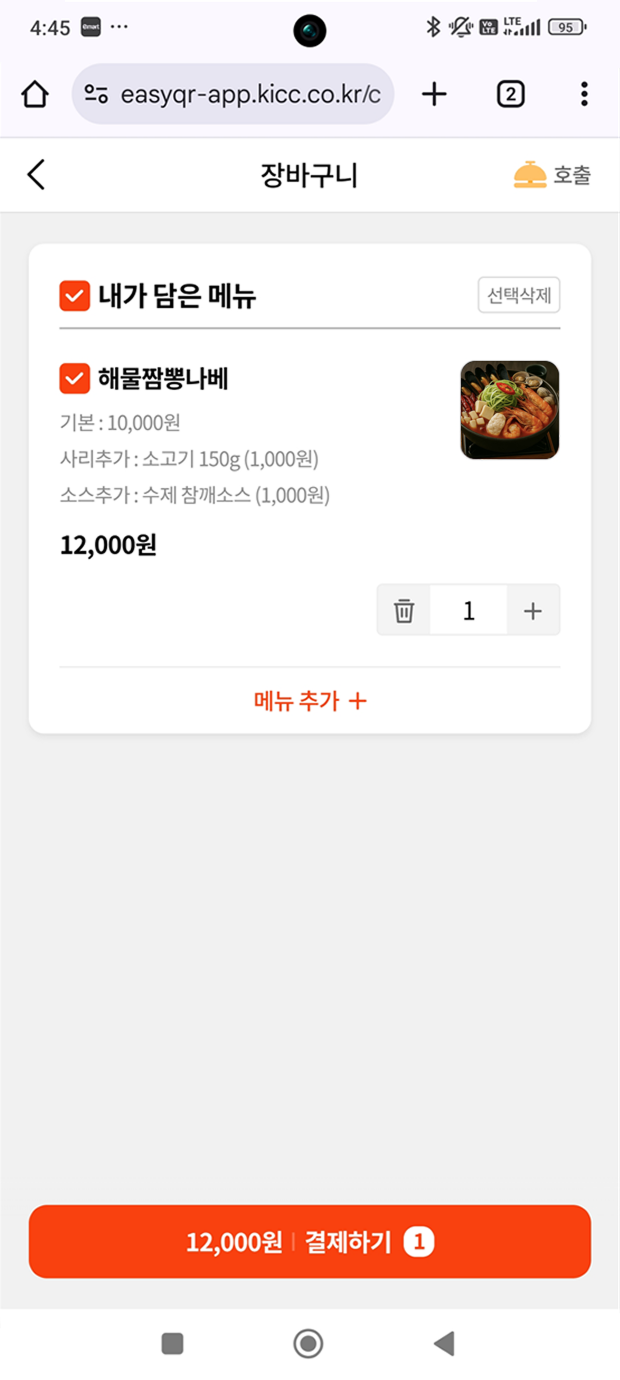Open the browser home page icon
The image size is (620, 1380).
(x=35, y=95)
